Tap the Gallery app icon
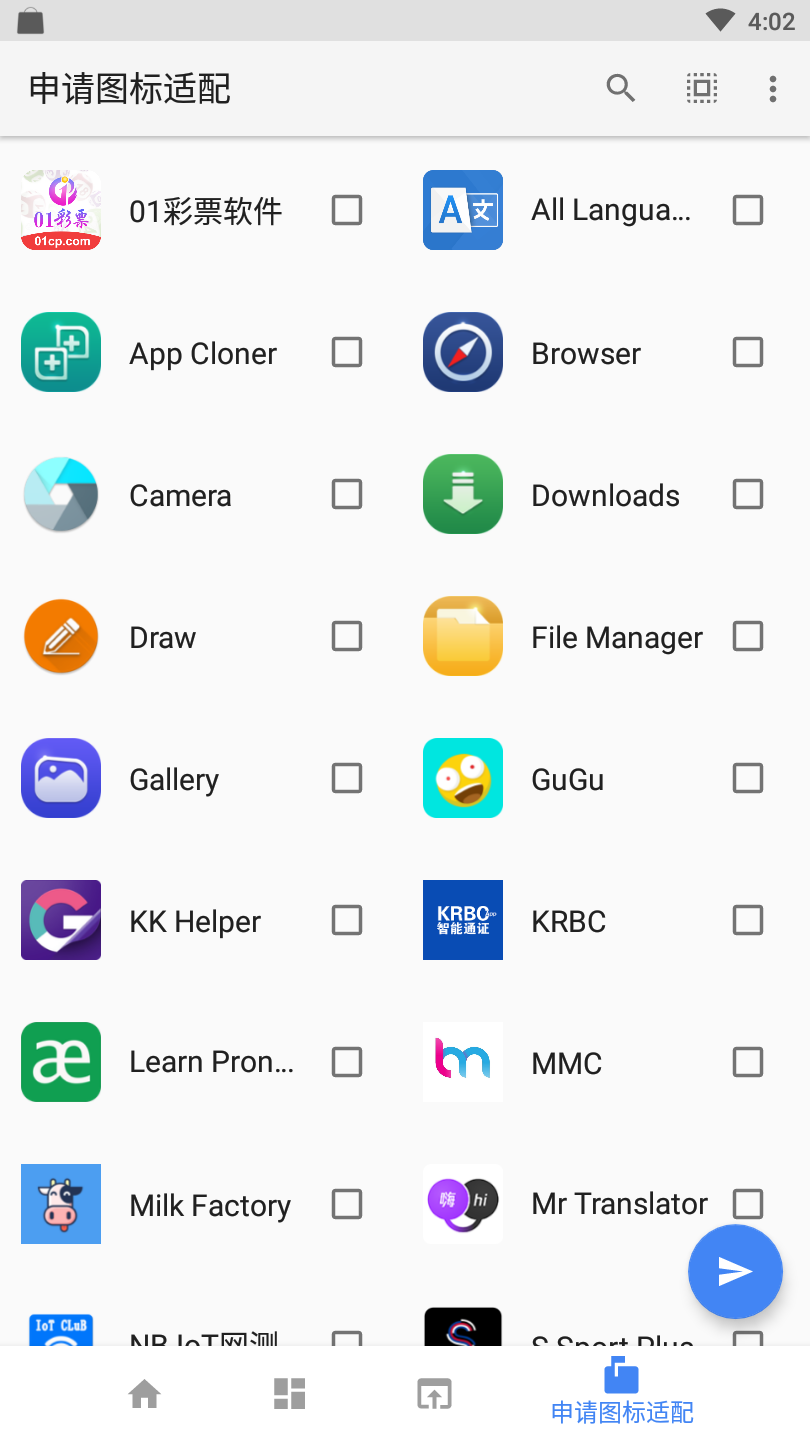This screenshot has height=1440, width=810. 61,778
